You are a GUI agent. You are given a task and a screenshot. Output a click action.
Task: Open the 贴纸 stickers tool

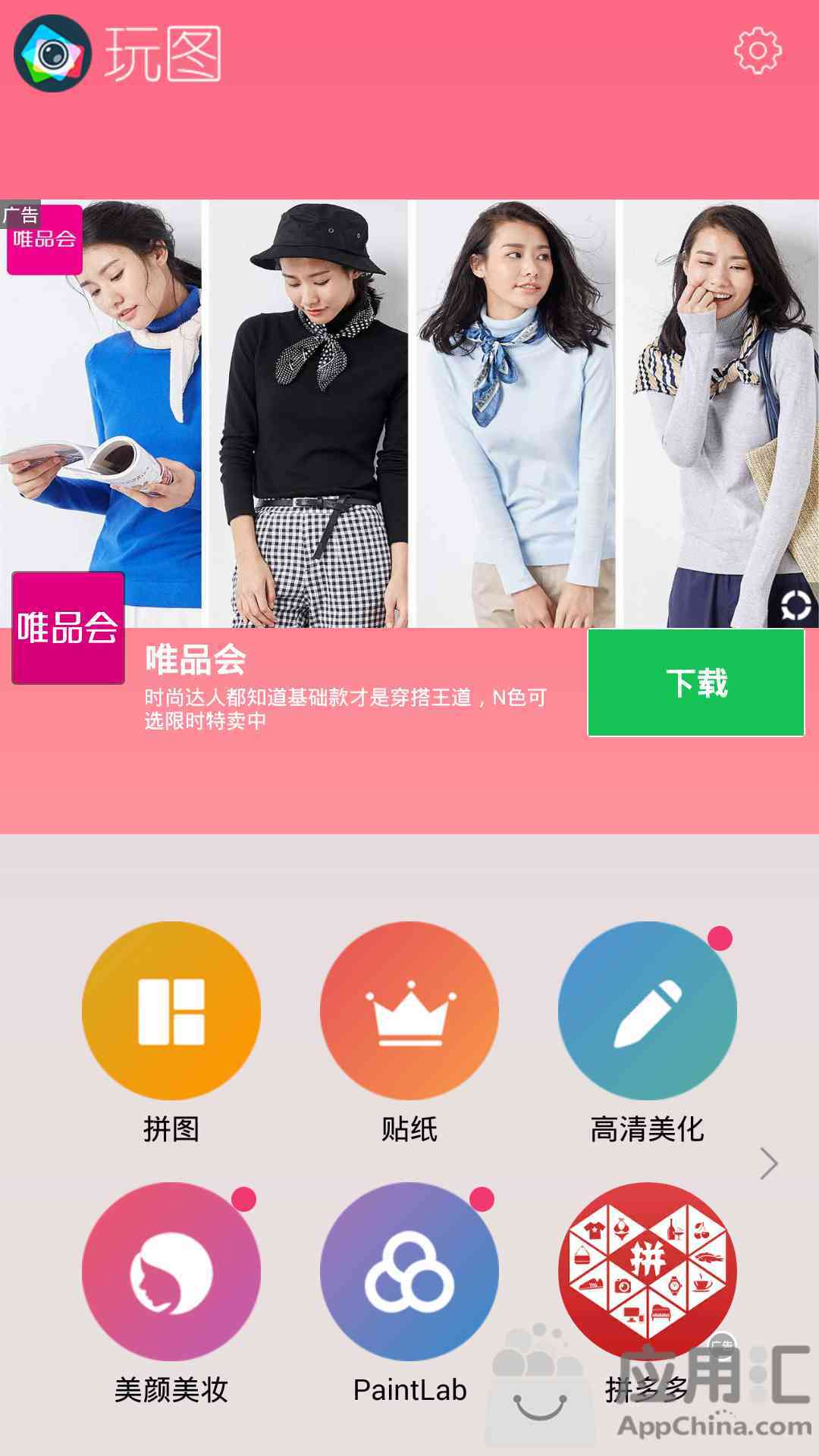click(409, 1011)
